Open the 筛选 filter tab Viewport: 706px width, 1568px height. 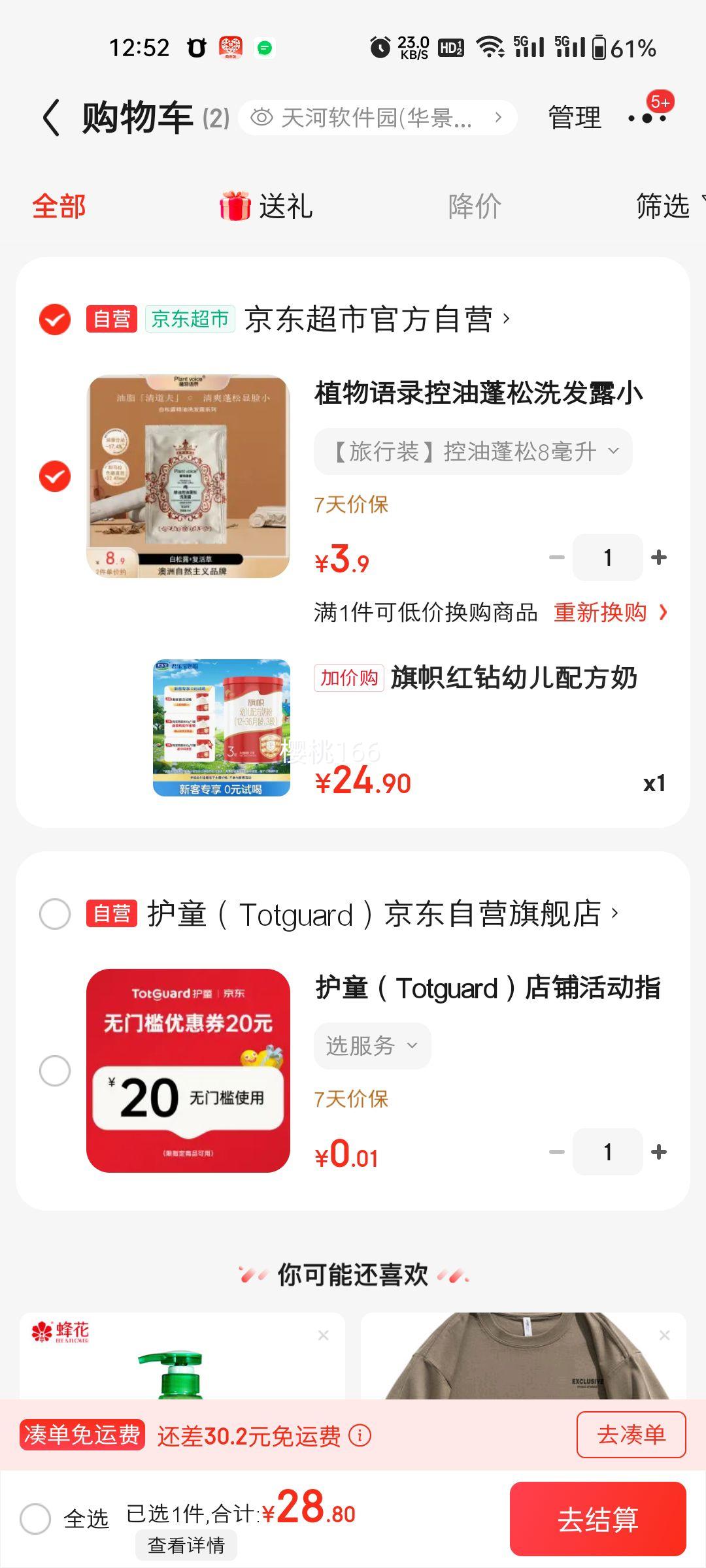(660, 206)
